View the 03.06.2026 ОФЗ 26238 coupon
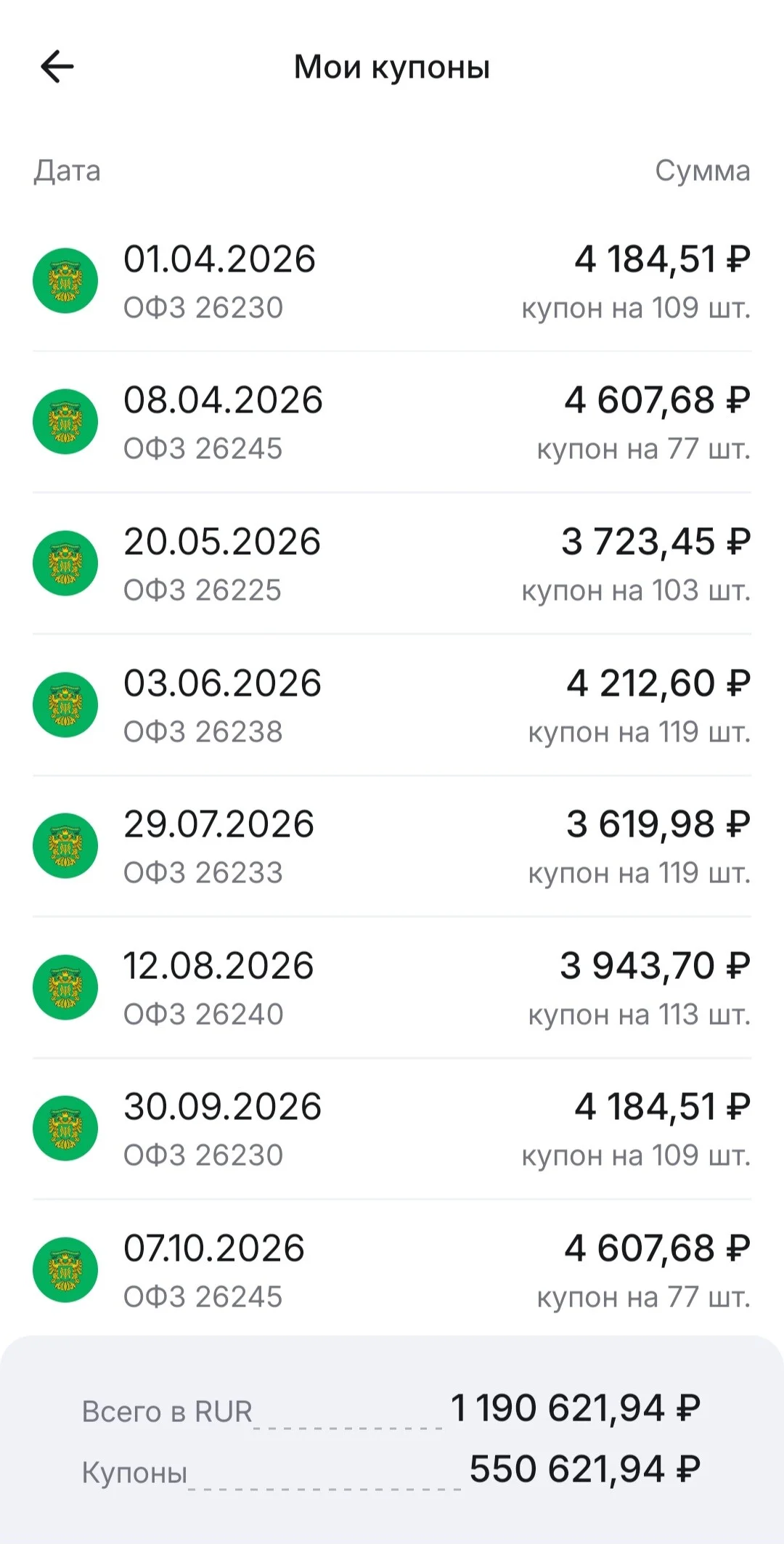This screenshot has width=784, height=1544. tap(392, 705)
